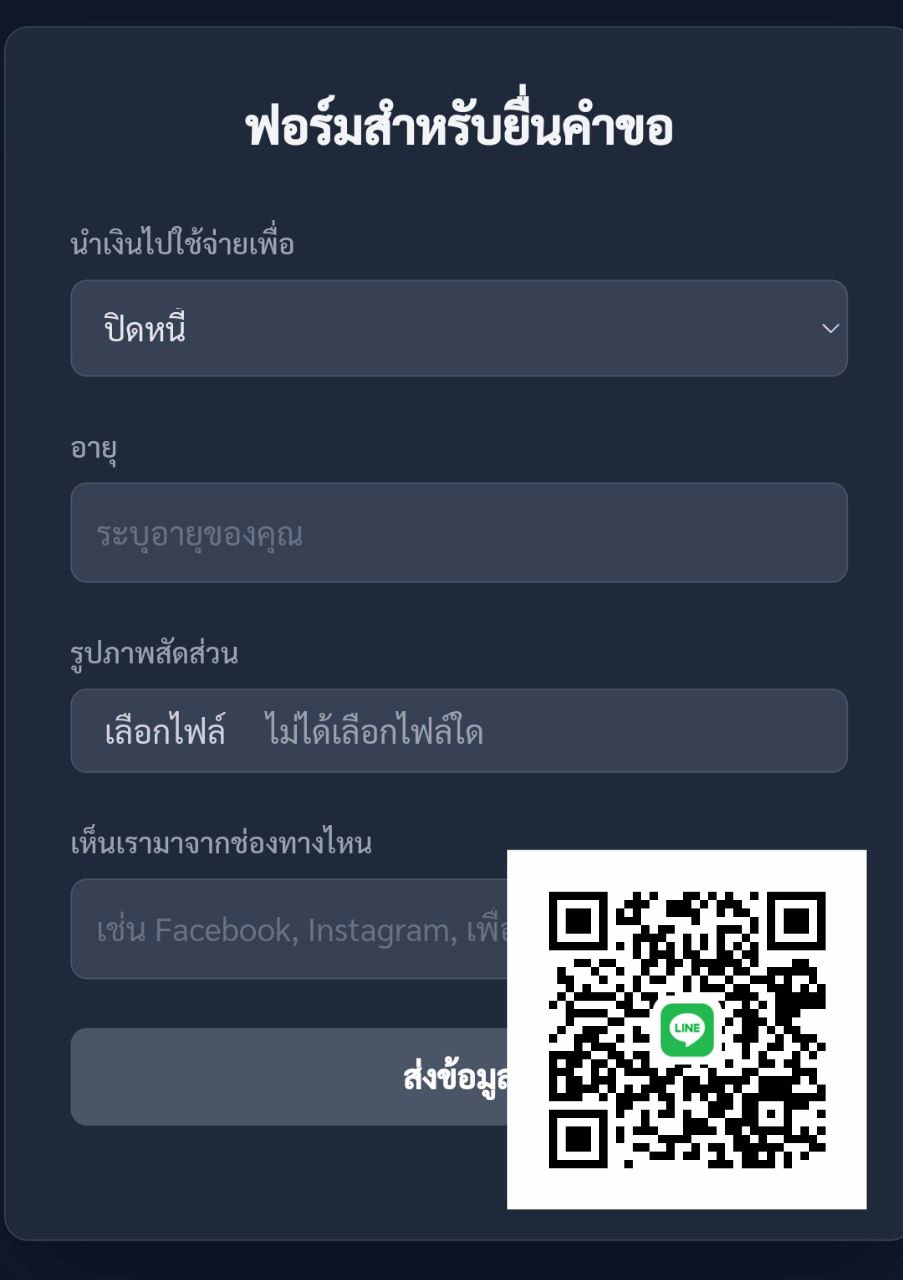
Task: Open the นำเงินไปใช้จ่ายเพื่อ spending purpose dropdown
Action: (460, 328)
